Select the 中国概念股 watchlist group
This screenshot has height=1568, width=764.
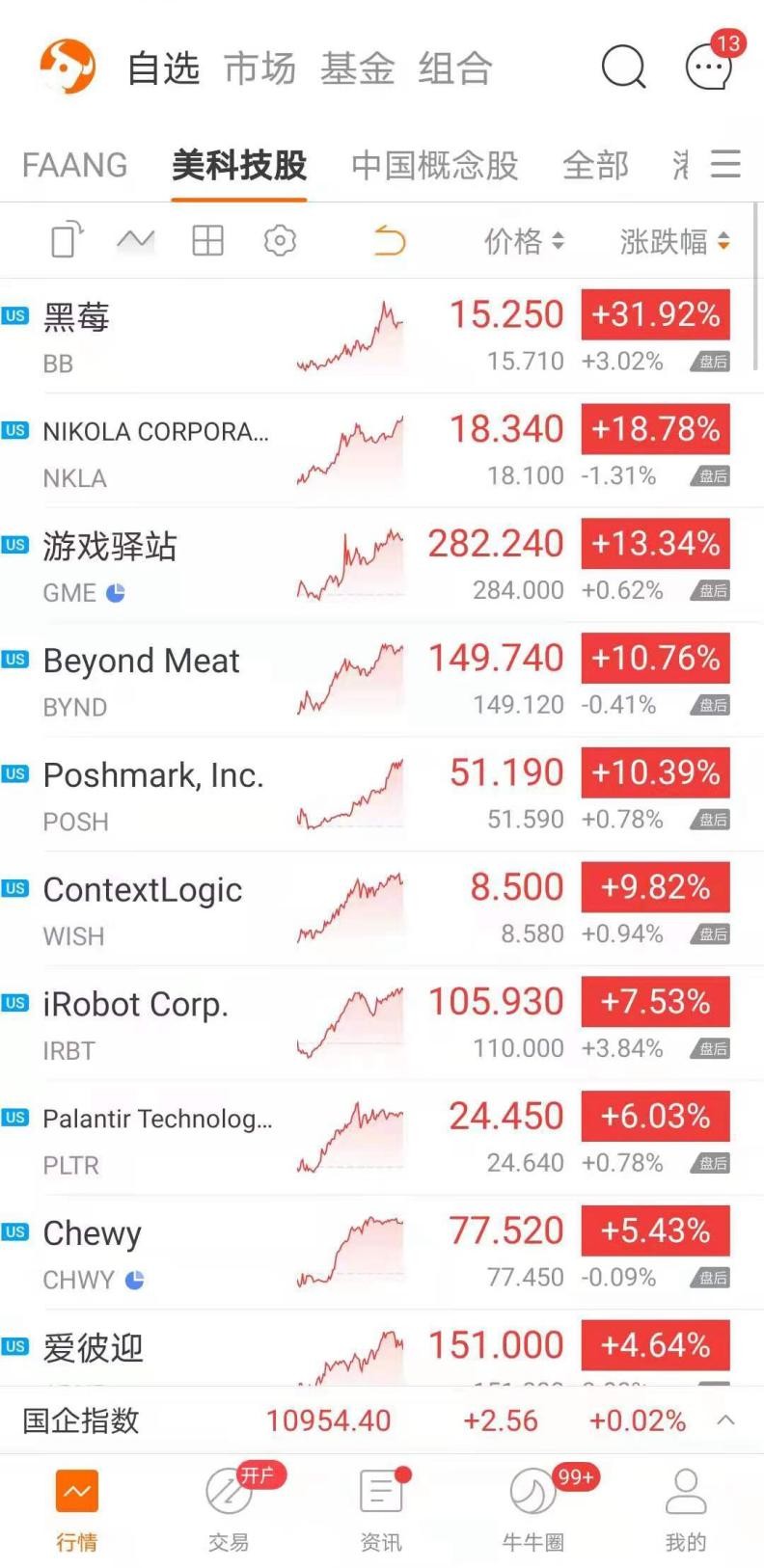[434, 165]
